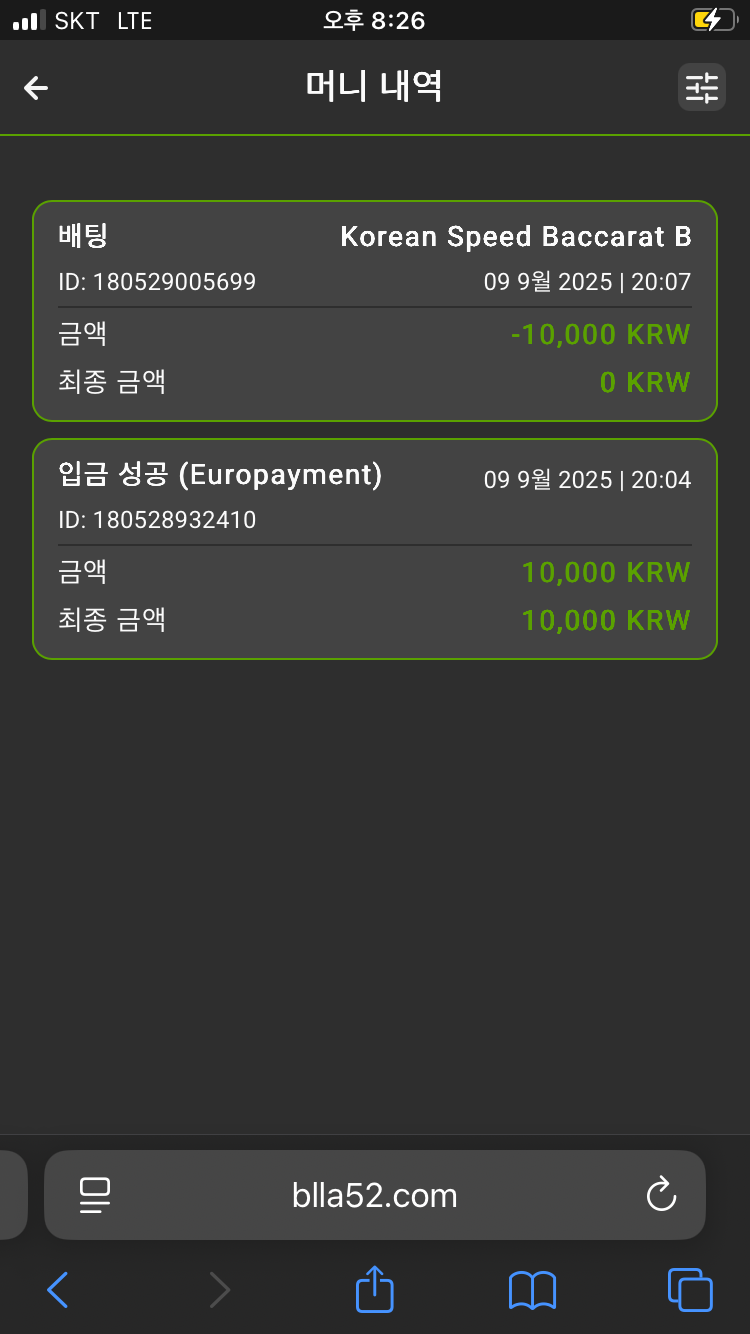Share this page via Safari
Screen dimensions: 750x1334
[x=375, y=1289]
